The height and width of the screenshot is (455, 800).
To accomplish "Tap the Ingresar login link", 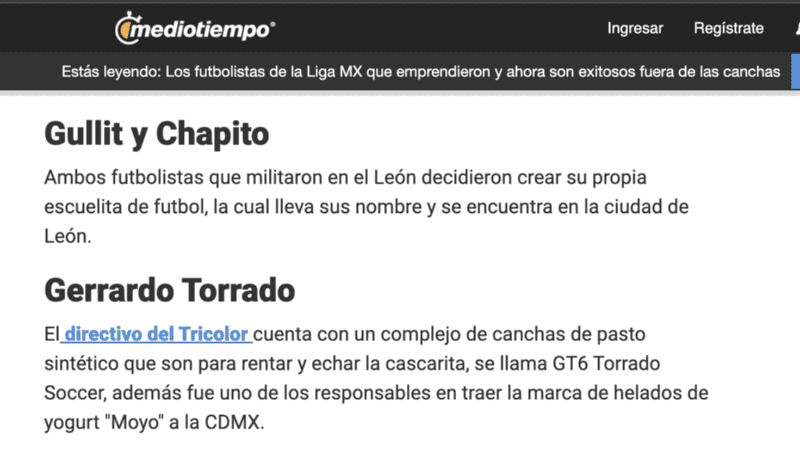I will pyautogui.click(x=635, y=29).
